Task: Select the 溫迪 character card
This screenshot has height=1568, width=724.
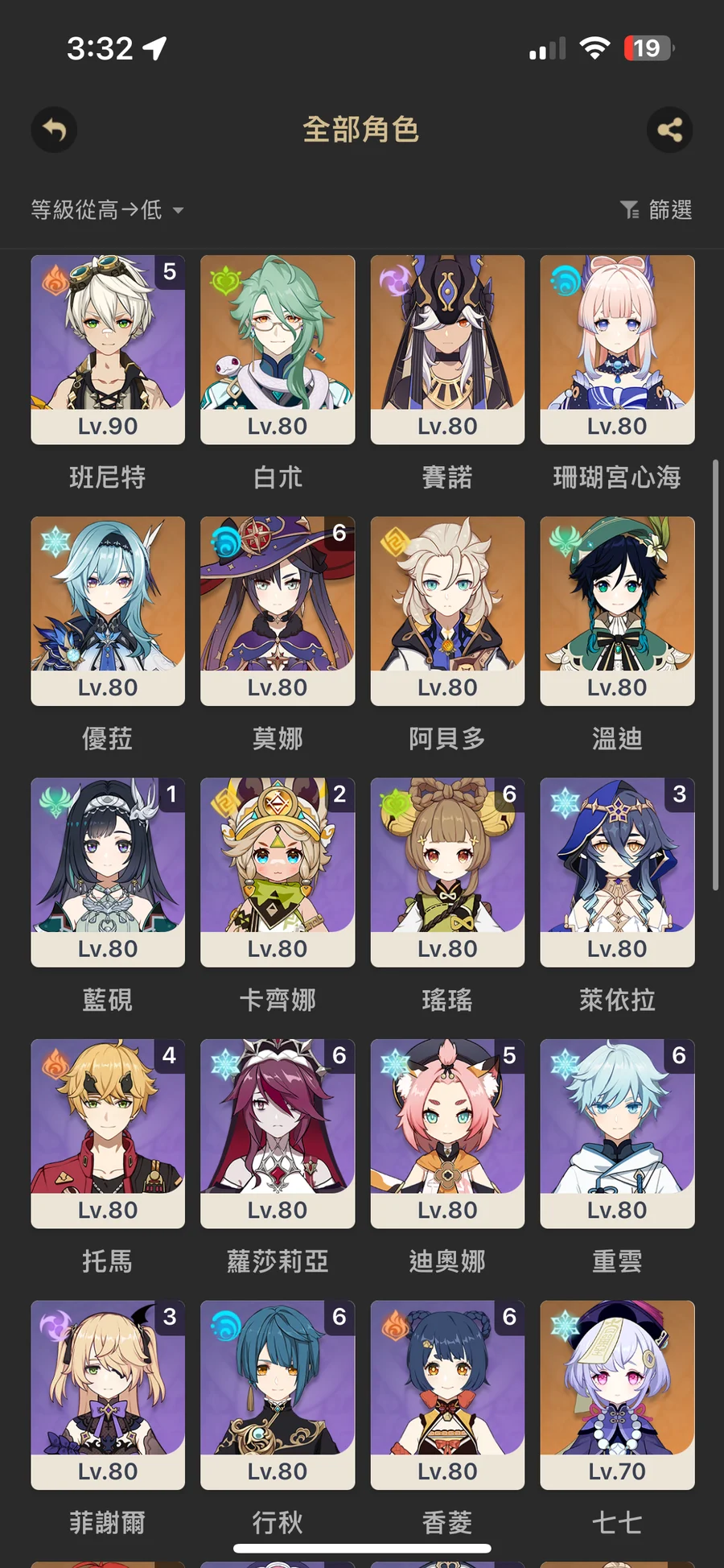Action: tap(617, 610)
